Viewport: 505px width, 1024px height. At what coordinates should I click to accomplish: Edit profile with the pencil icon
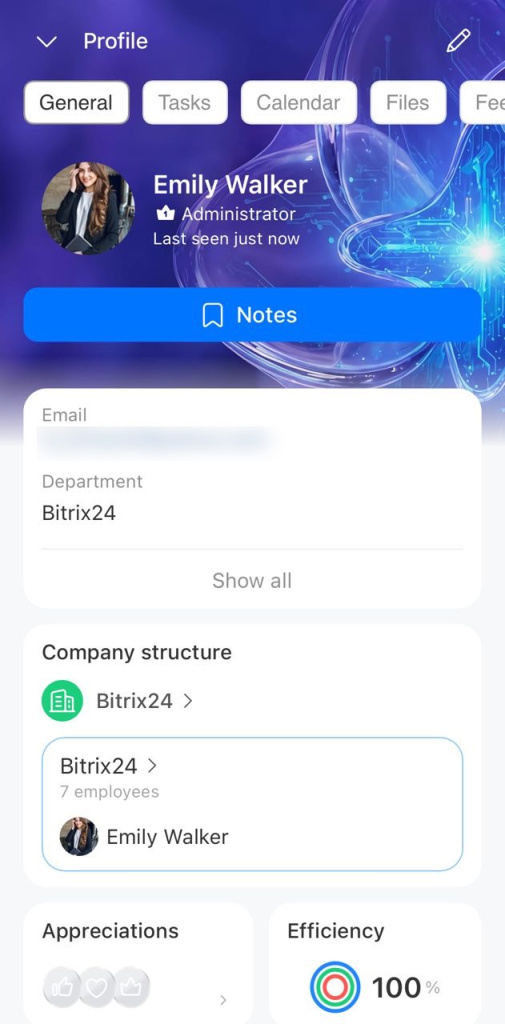click(458, 41)
